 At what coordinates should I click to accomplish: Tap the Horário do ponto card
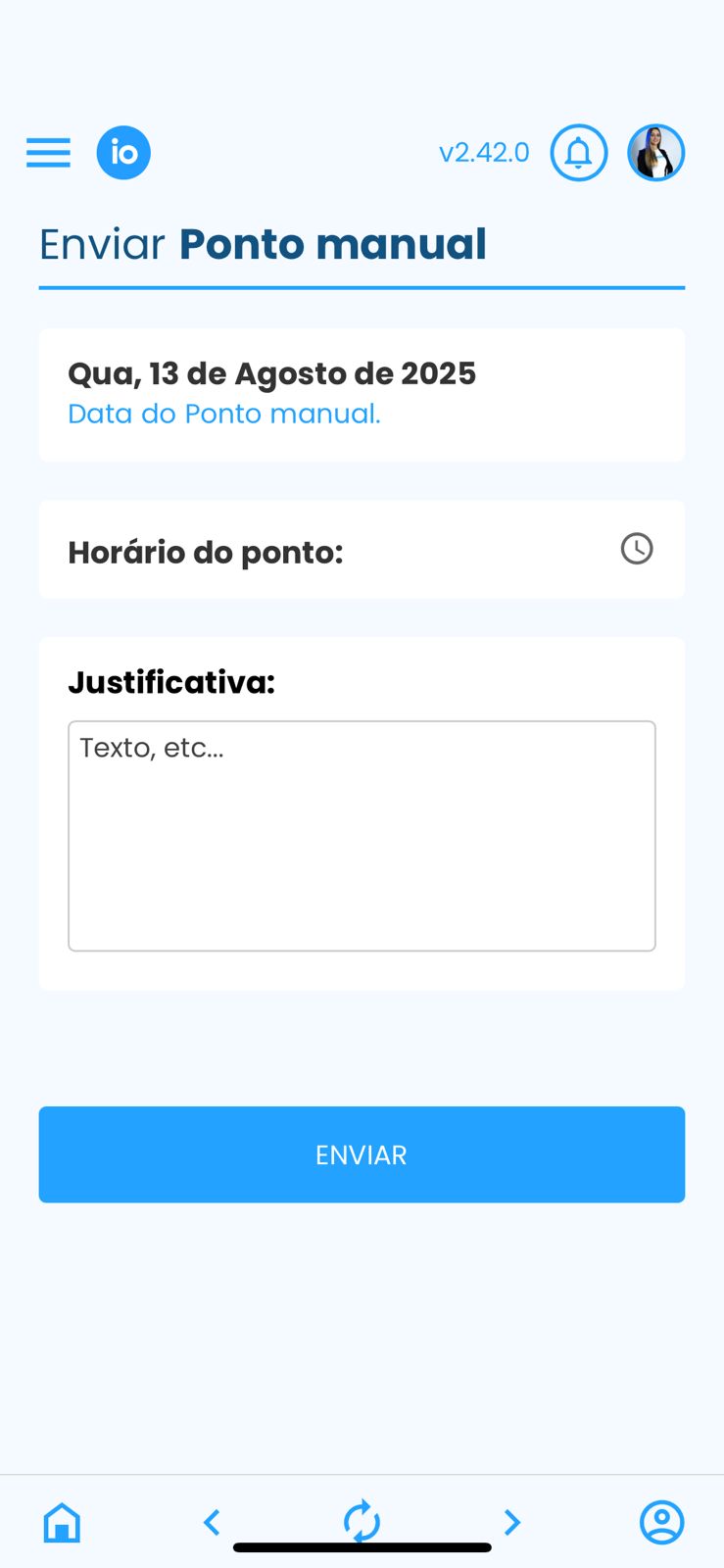coord(362,549)
